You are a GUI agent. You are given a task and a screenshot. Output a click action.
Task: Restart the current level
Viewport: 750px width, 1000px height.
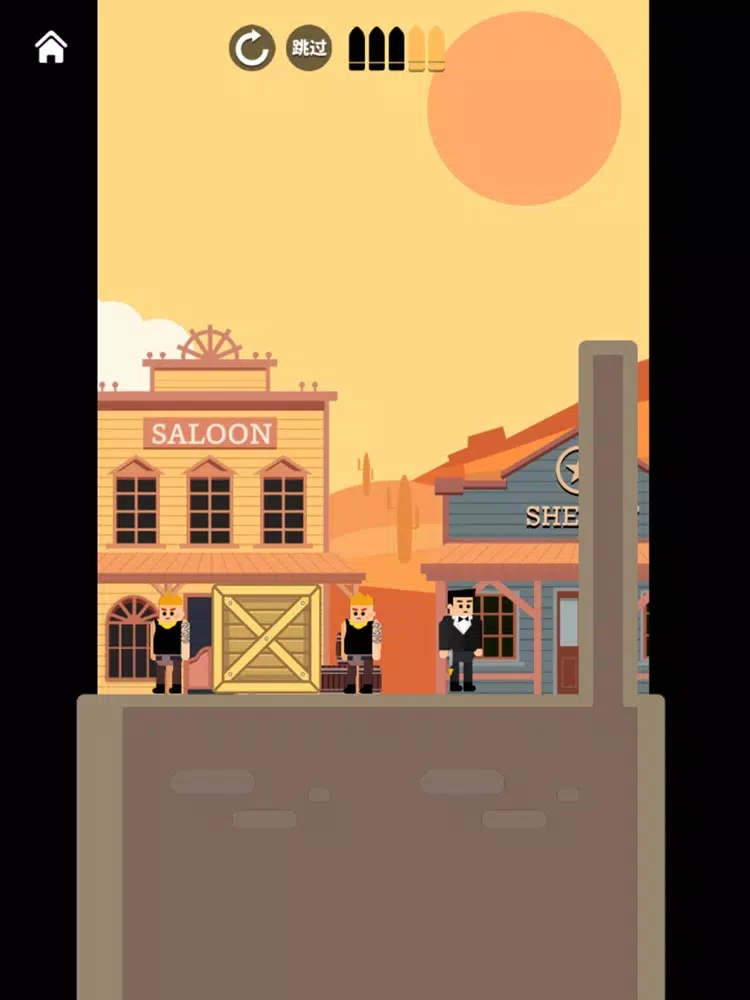[x=252, y=48]
